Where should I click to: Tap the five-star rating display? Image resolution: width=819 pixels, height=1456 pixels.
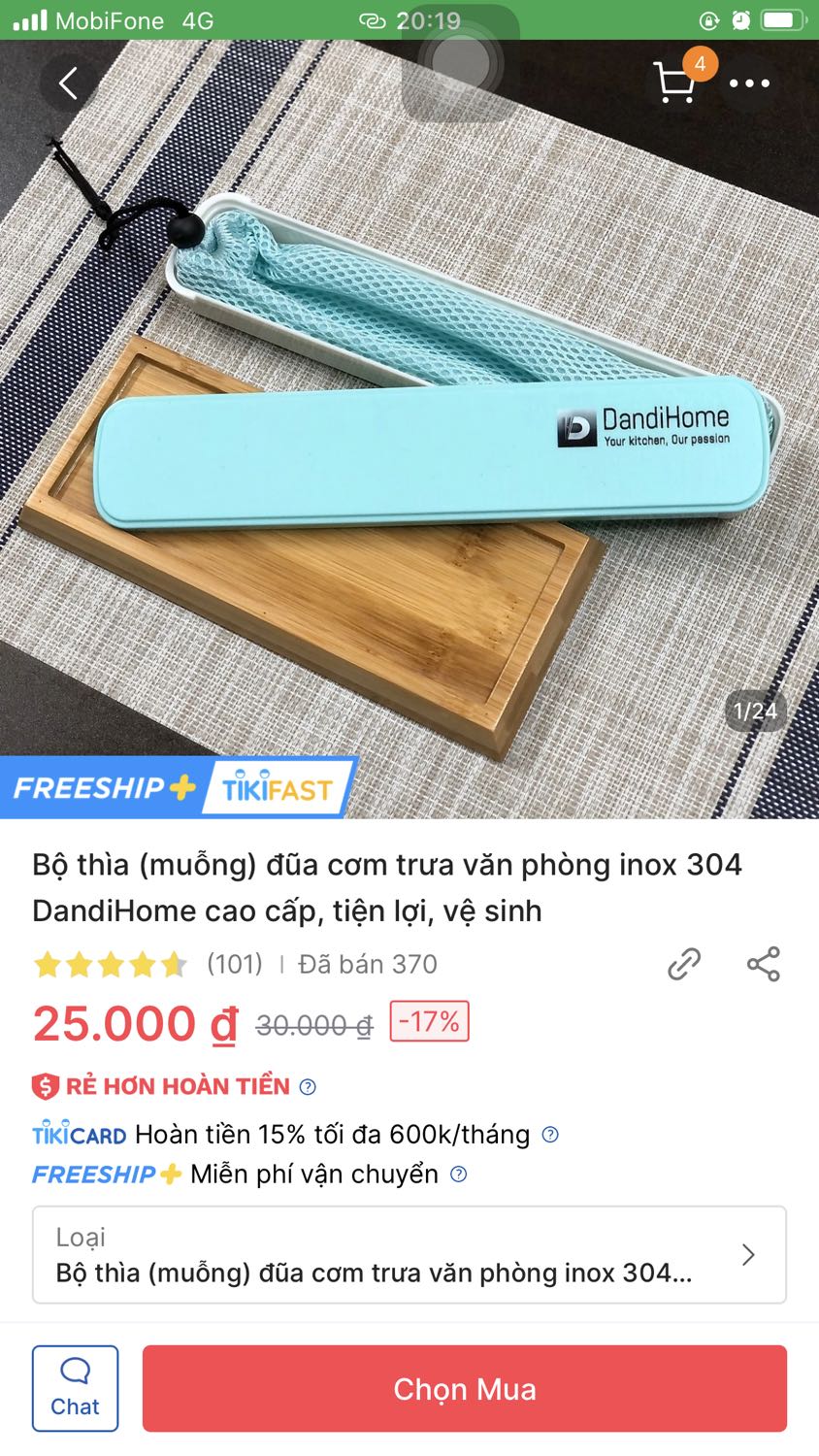tap(112, 964)
